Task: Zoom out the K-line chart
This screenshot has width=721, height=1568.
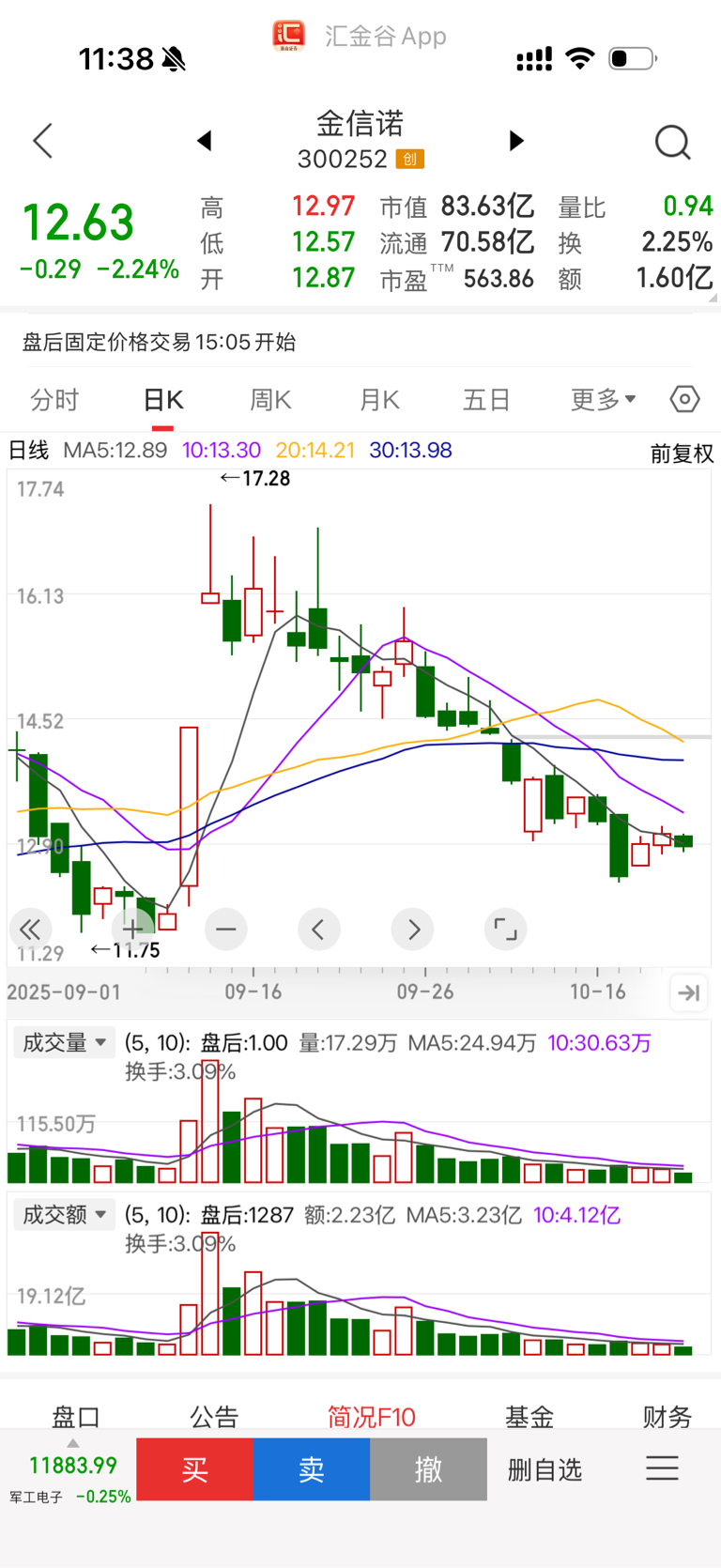Action: (x=226, y=930)
